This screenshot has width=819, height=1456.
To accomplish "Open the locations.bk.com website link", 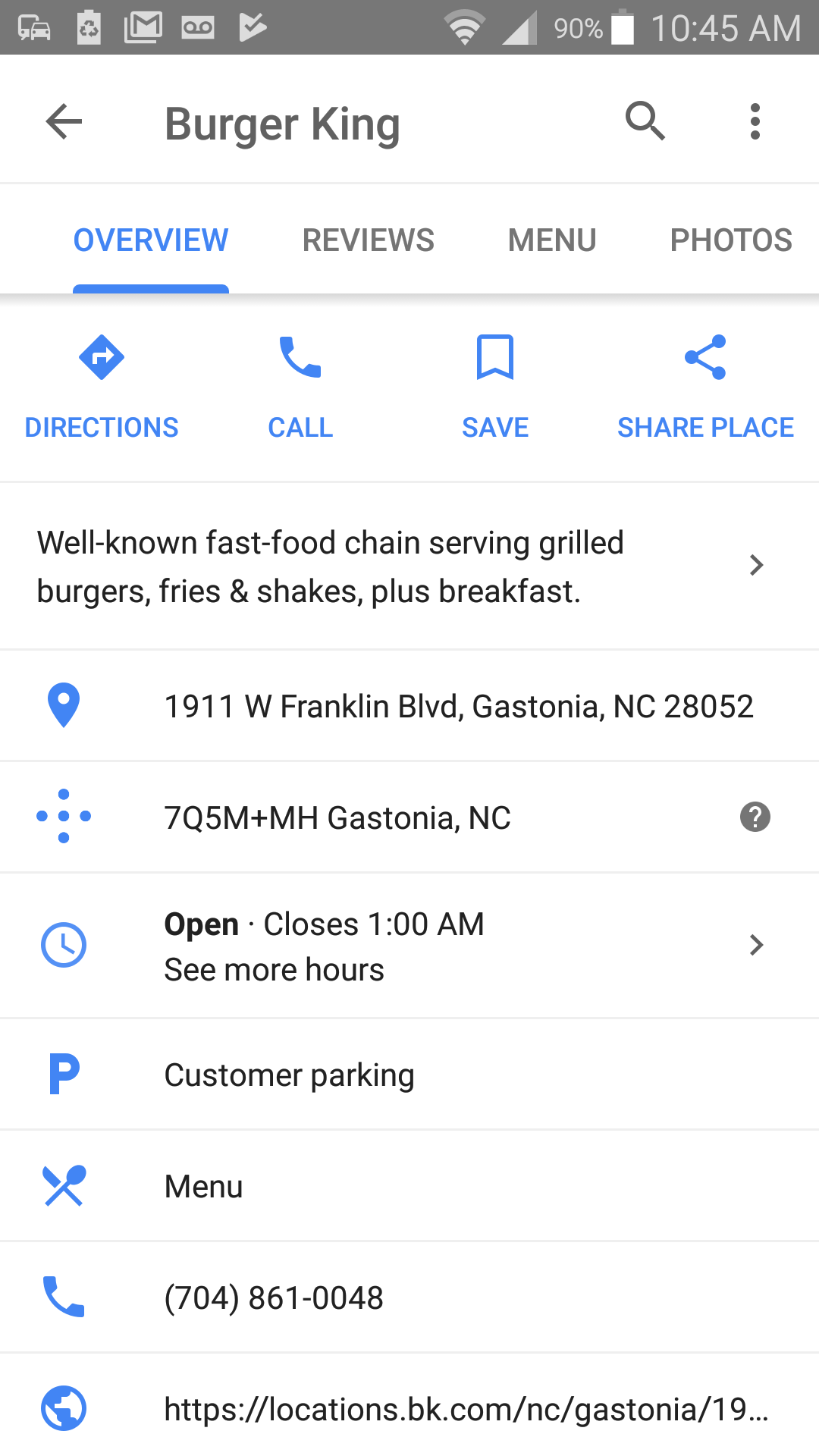I will point(466,1409).
